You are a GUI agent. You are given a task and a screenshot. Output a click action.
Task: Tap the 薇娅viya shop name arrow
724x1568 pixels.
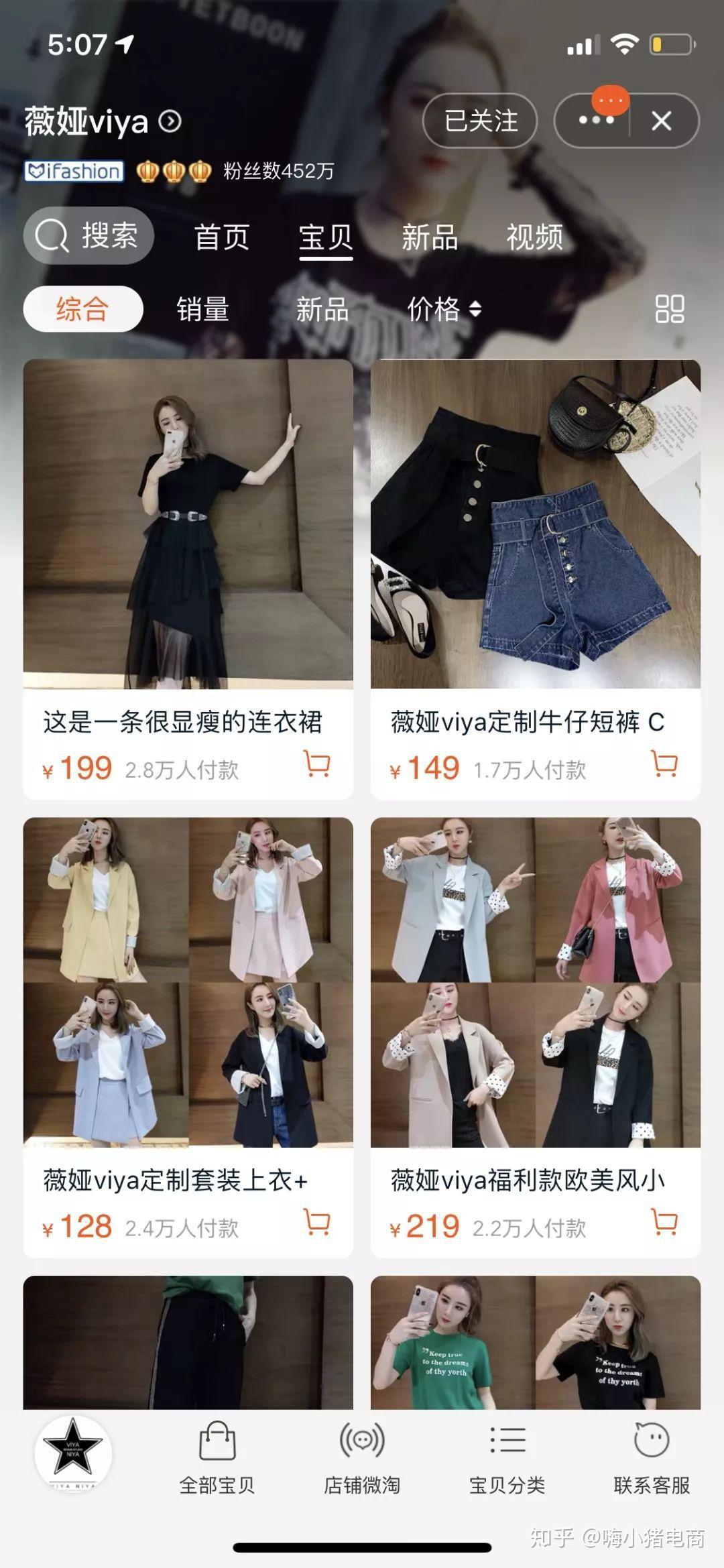170,121
